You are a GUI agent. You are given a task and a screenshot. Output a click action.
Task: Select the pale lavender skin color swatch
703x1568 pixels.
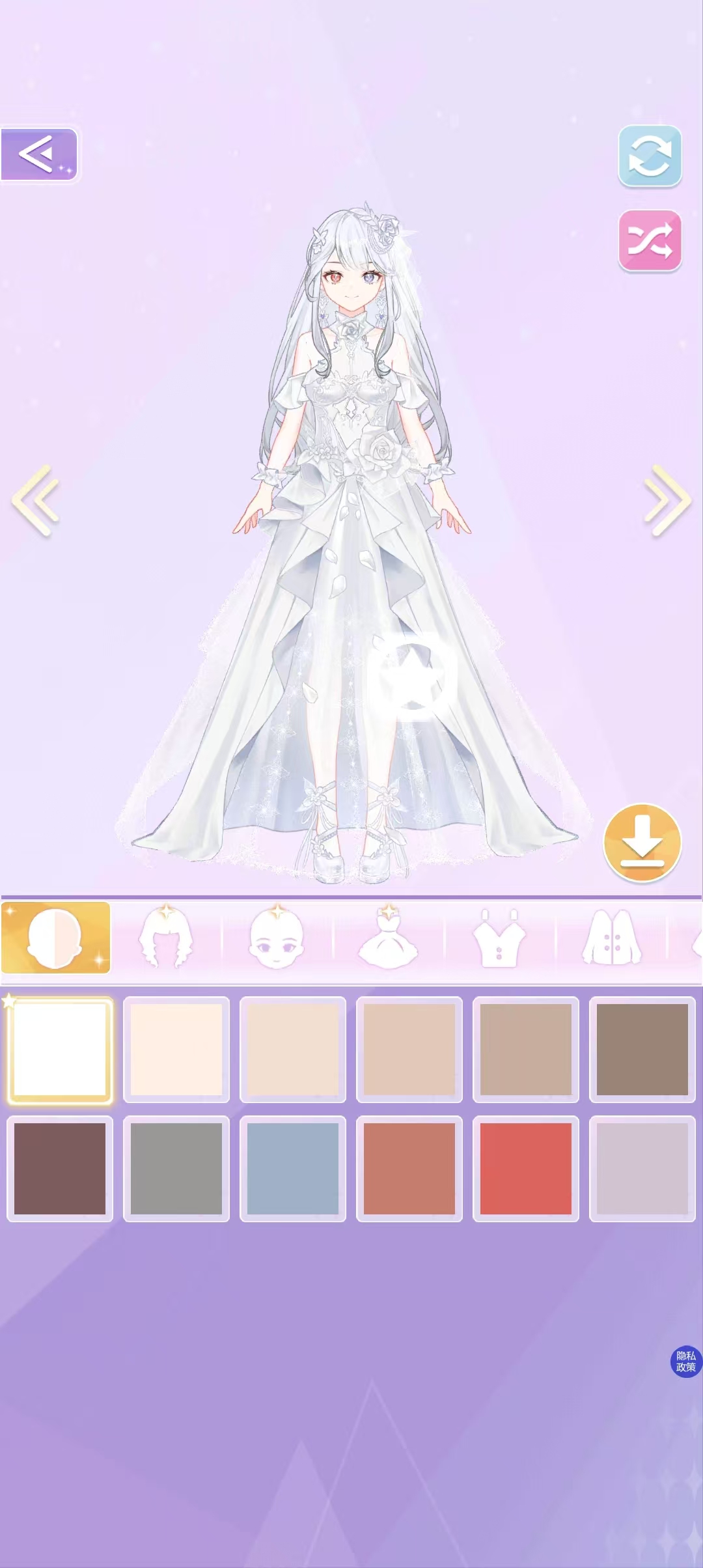coord(642,1169)
